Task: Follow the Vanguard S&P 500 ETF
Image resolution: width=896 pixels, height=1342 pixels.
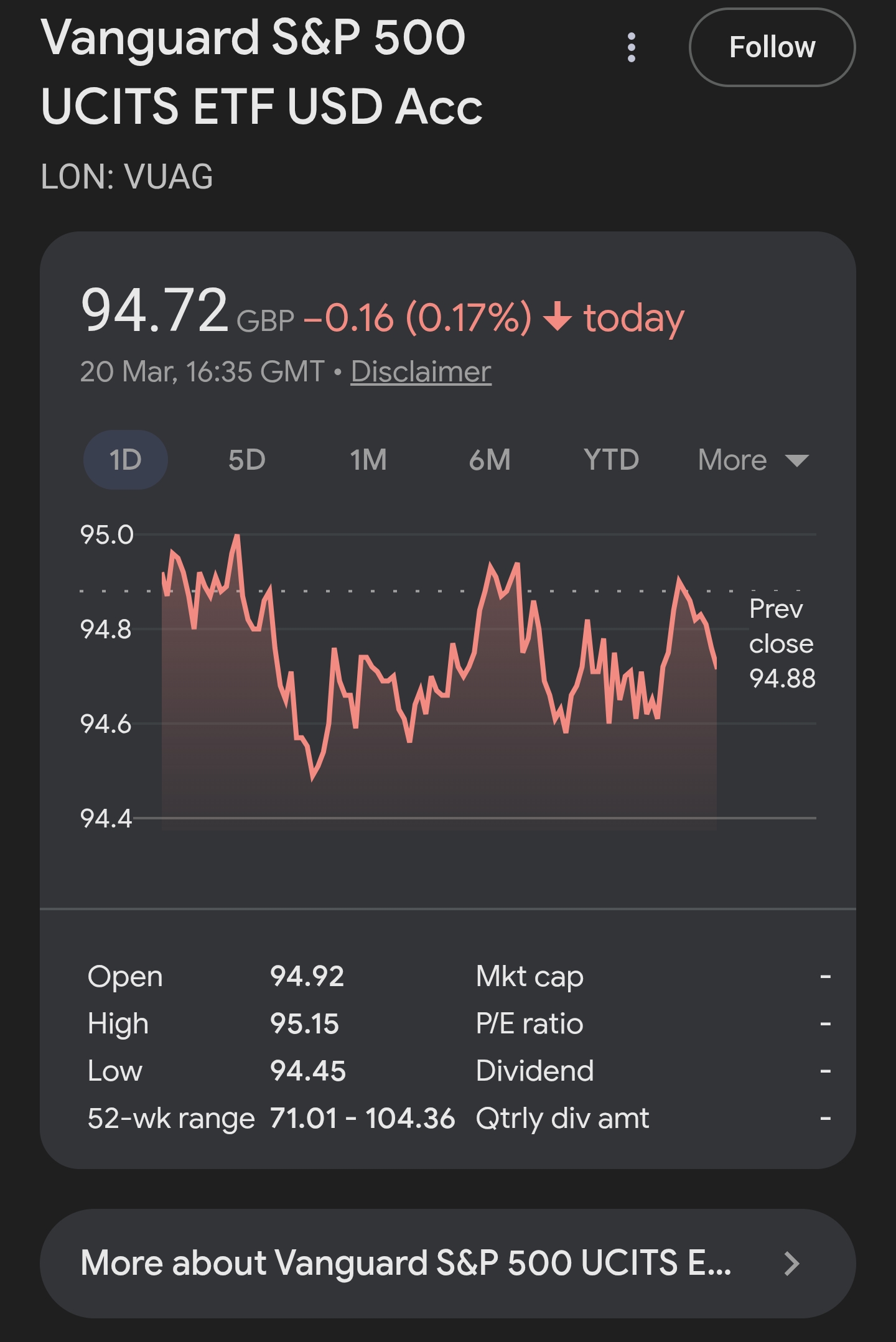Action: pyautogui.click(x=772, y=47)
